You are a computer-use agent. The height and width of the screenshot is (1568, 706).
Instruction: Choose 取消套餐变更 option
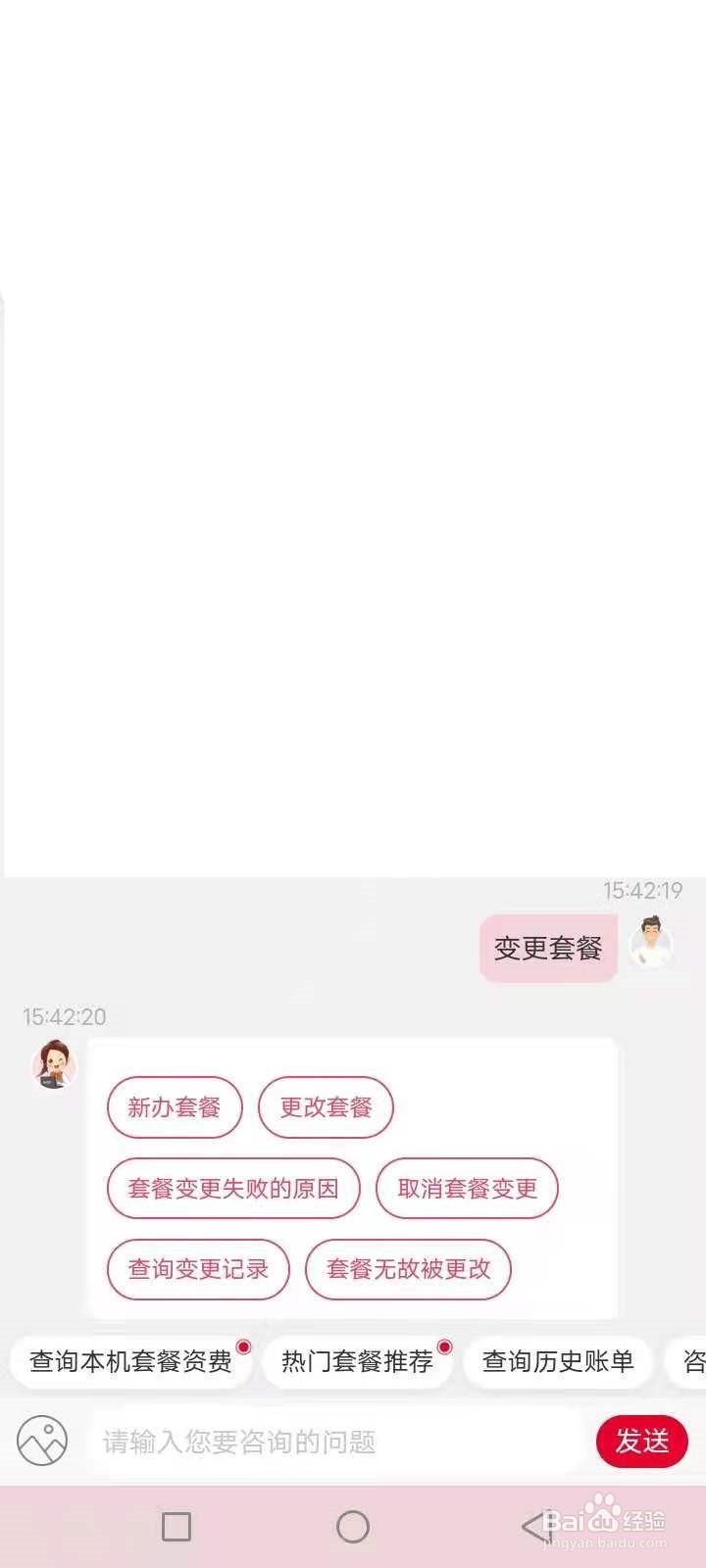pyautogui.click(x=466, y=1189)
